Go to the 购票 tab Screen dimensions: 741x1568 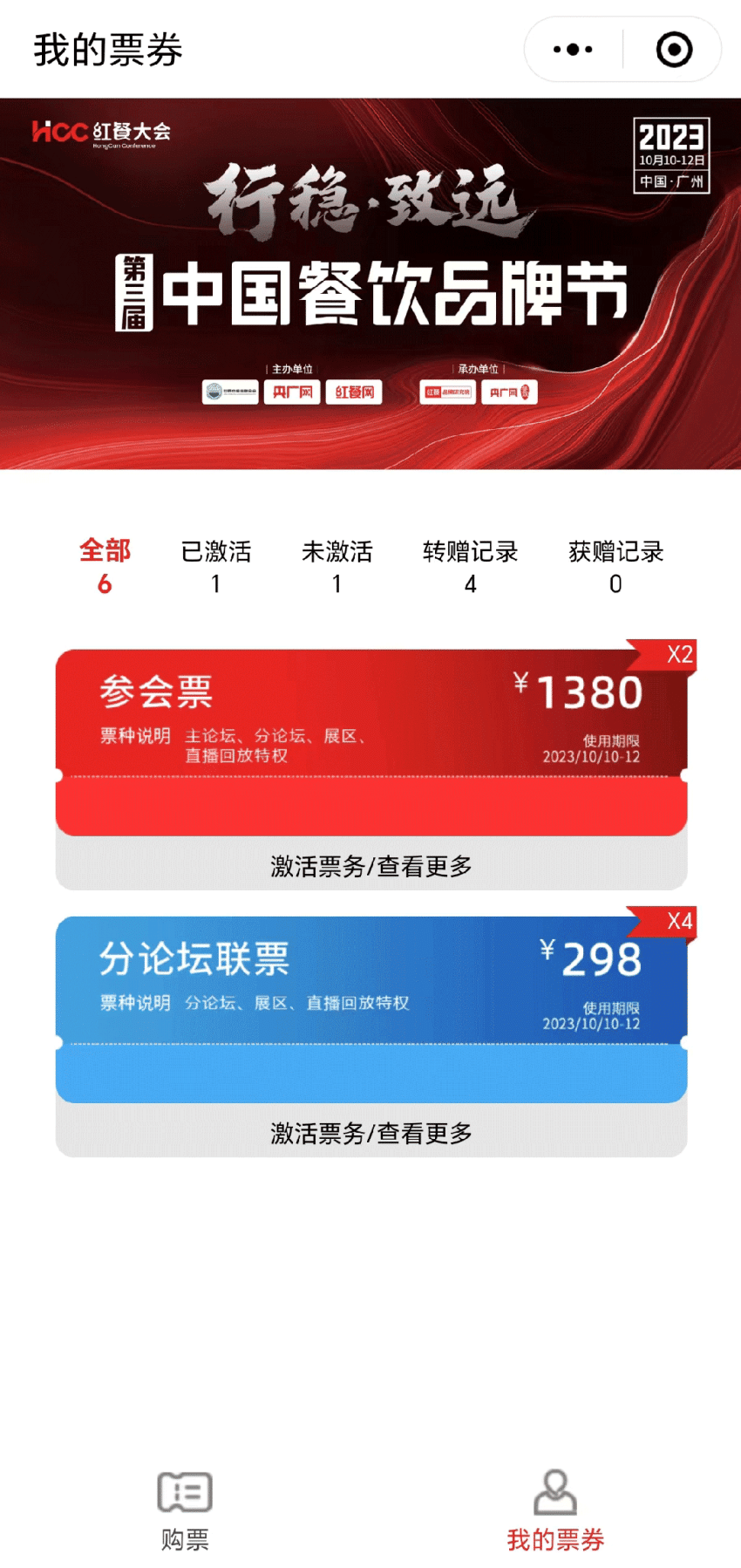pyautogui.click(x=185, y=1510)
